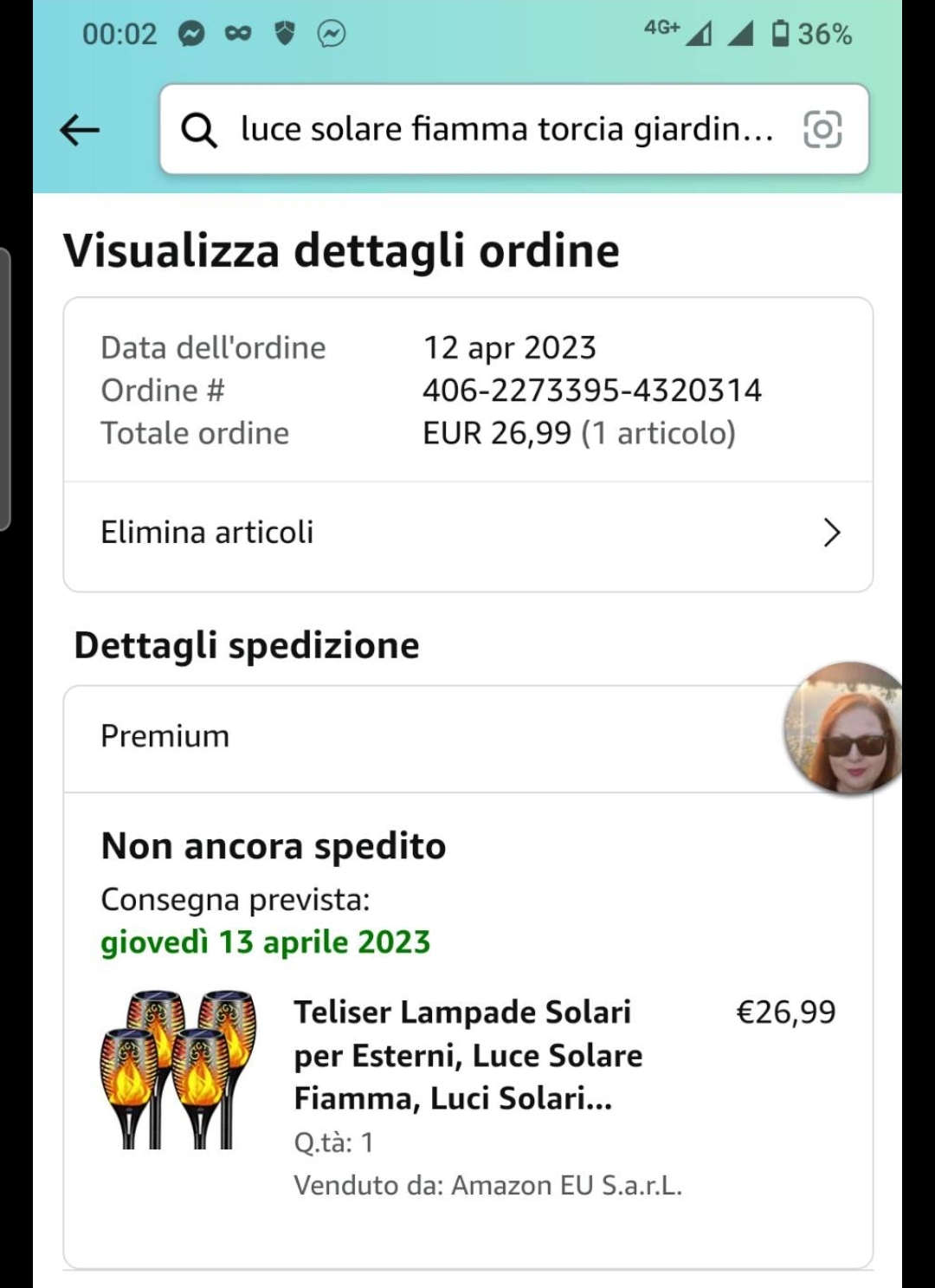Open the camera scan search icon
935x1288 pixels.
click(x=822, y=130)
